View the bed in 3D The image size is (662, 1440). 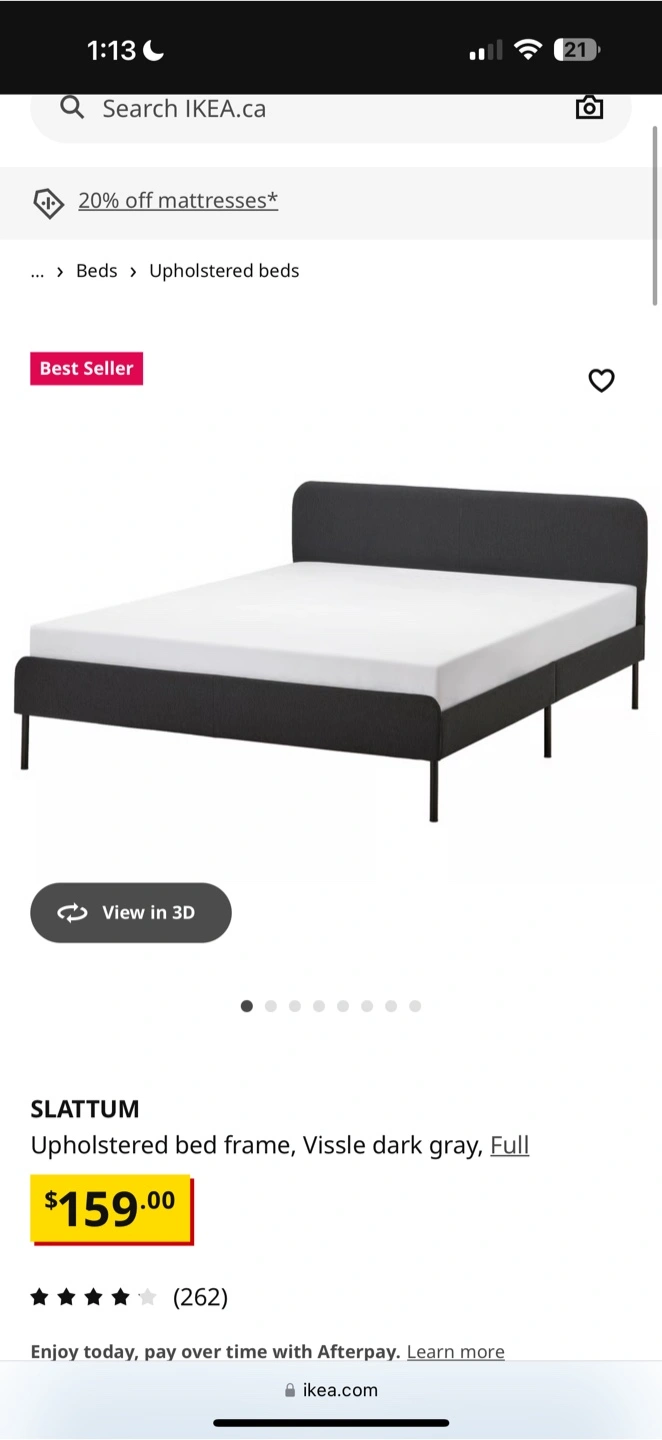tap(131, 912)
